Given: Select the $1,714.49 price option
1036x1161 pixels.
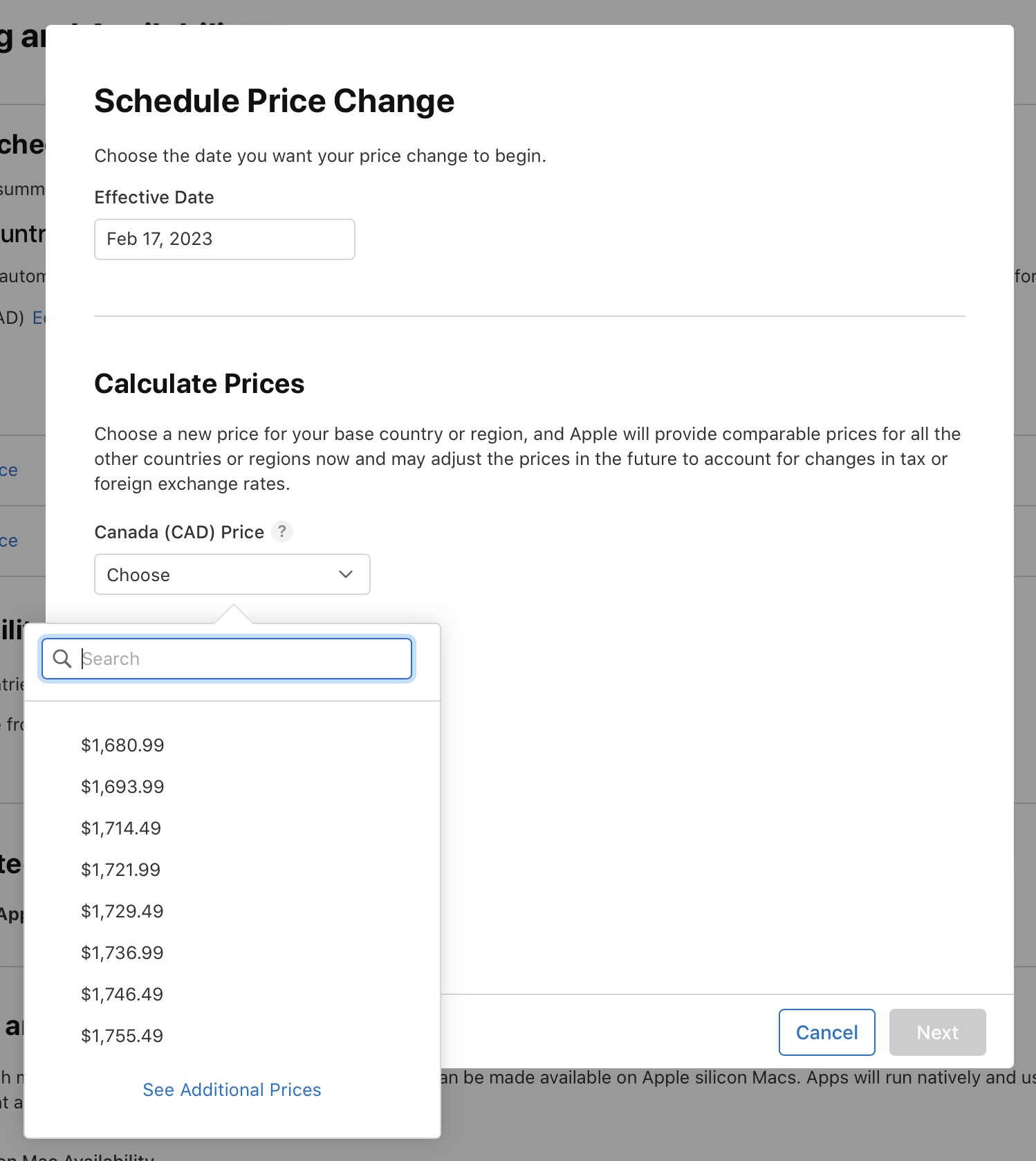Looking at the screenshot, I should [121, 828].
